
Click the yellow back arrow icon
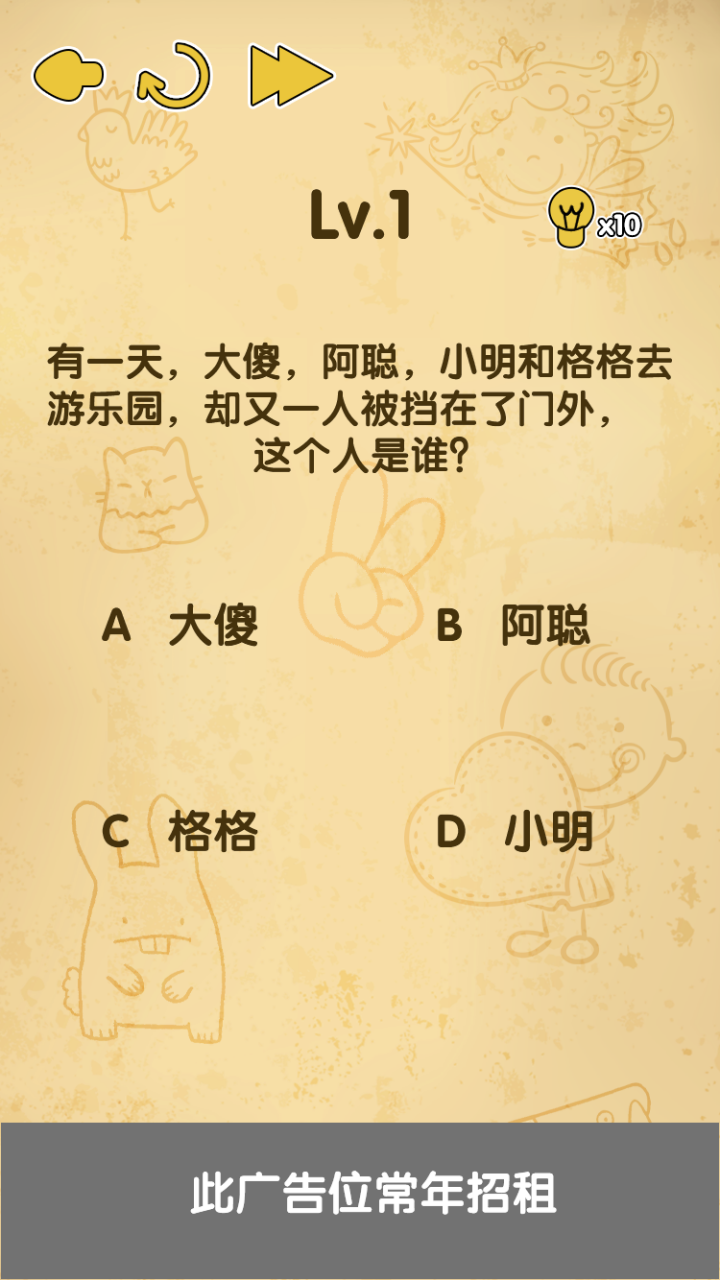pos(68,73)
